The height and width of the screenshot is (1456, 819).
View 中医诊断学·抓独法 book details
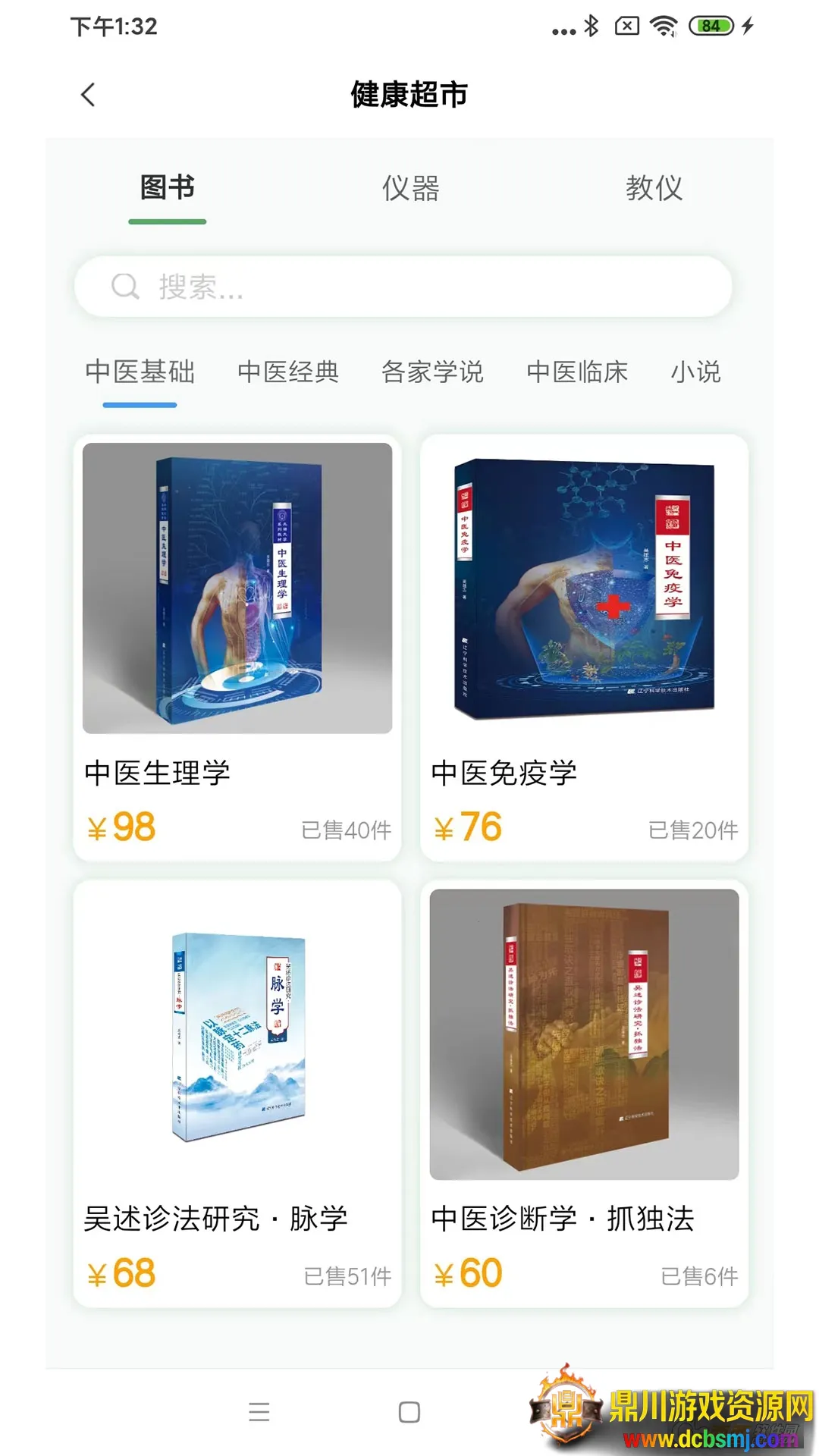[584, 1093]
